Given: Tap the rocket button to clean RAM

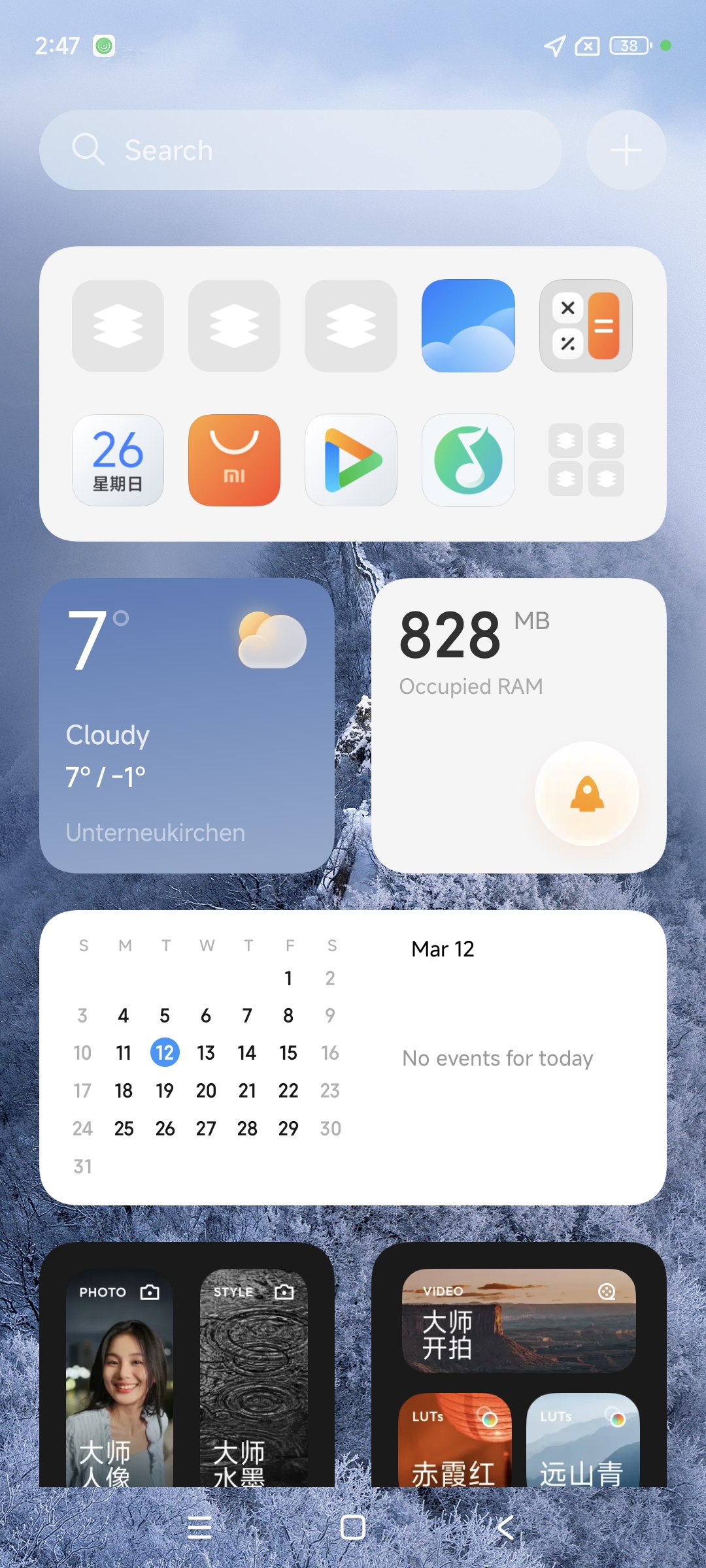Looking at the screenshot, I should point(587,794).
